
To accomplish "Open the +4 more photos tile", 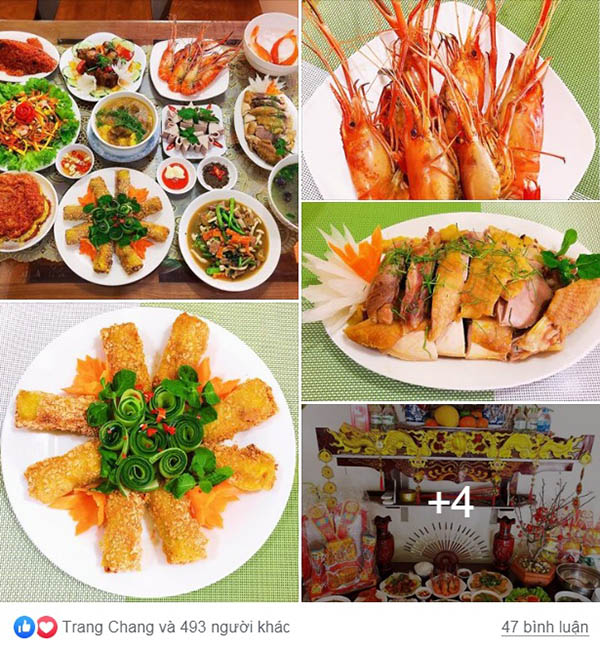I will pyautogui.click(x=451, y=502).
